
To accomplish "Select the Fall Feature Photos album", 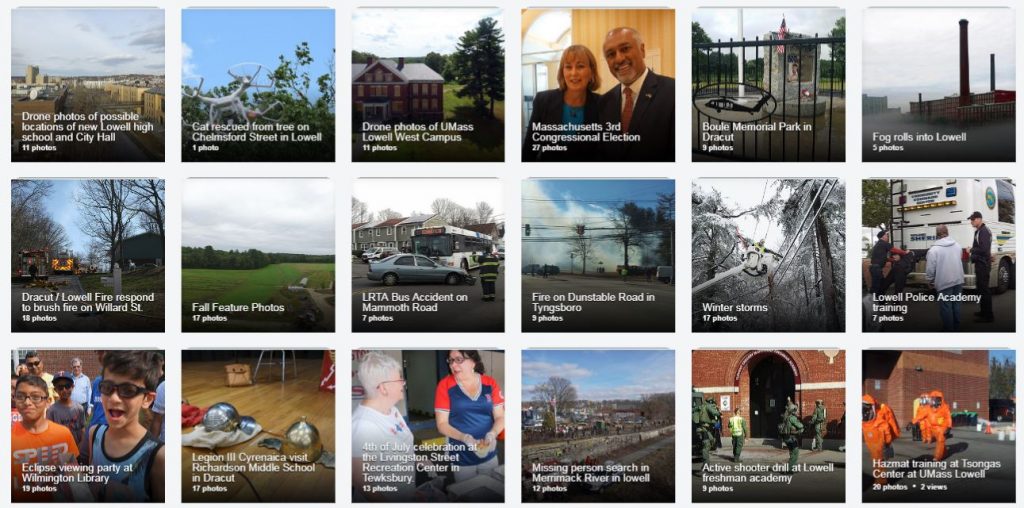I will click(258, 255).
